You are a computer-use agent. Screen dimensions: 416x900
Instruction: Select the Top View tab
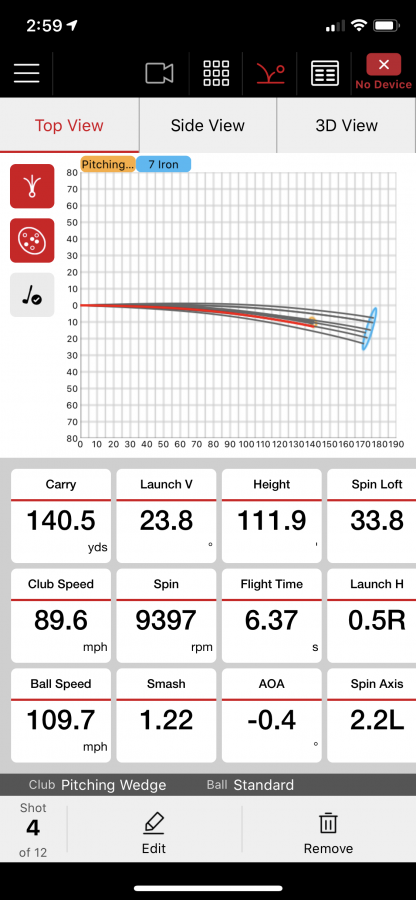pyautogui.click(x=69, y=126)
